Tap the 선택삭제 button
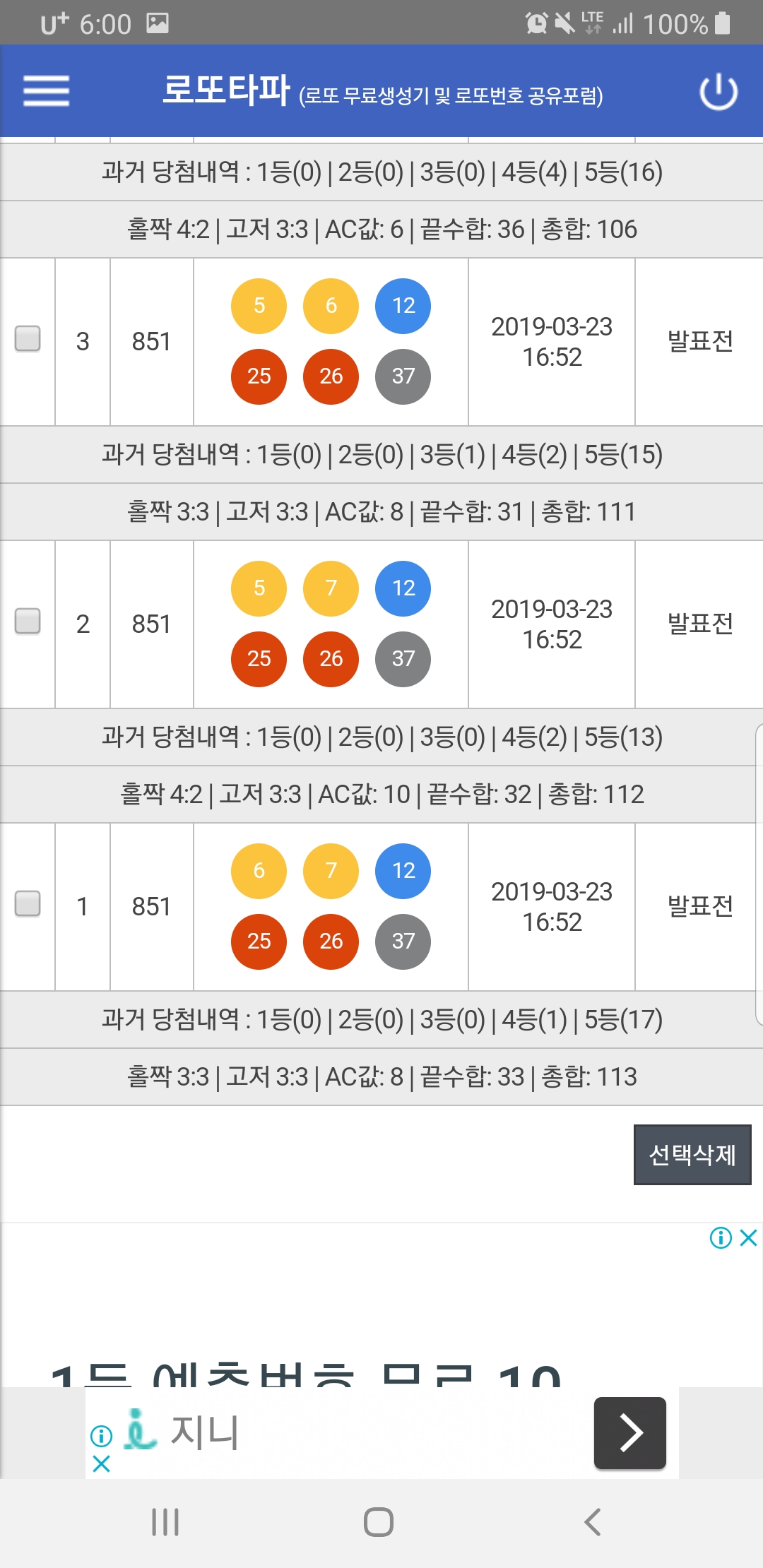The height and width of the screenshot is (1568, 763). point(692,1155)
